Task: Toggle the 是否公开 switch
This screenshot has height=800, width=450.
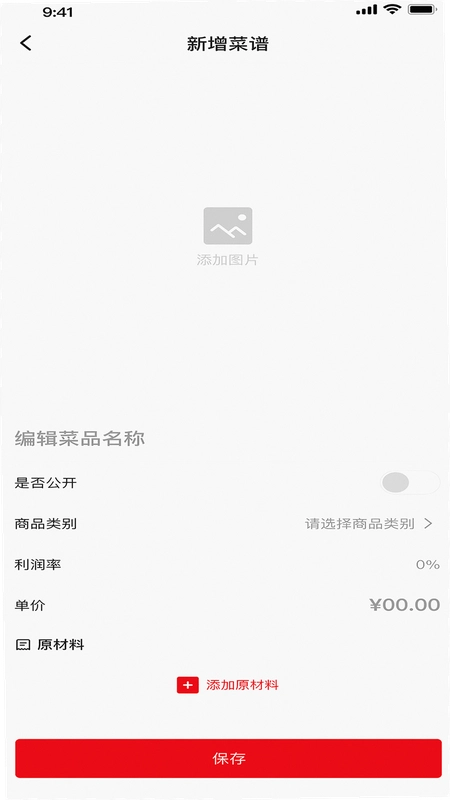Action: (410, 483)
